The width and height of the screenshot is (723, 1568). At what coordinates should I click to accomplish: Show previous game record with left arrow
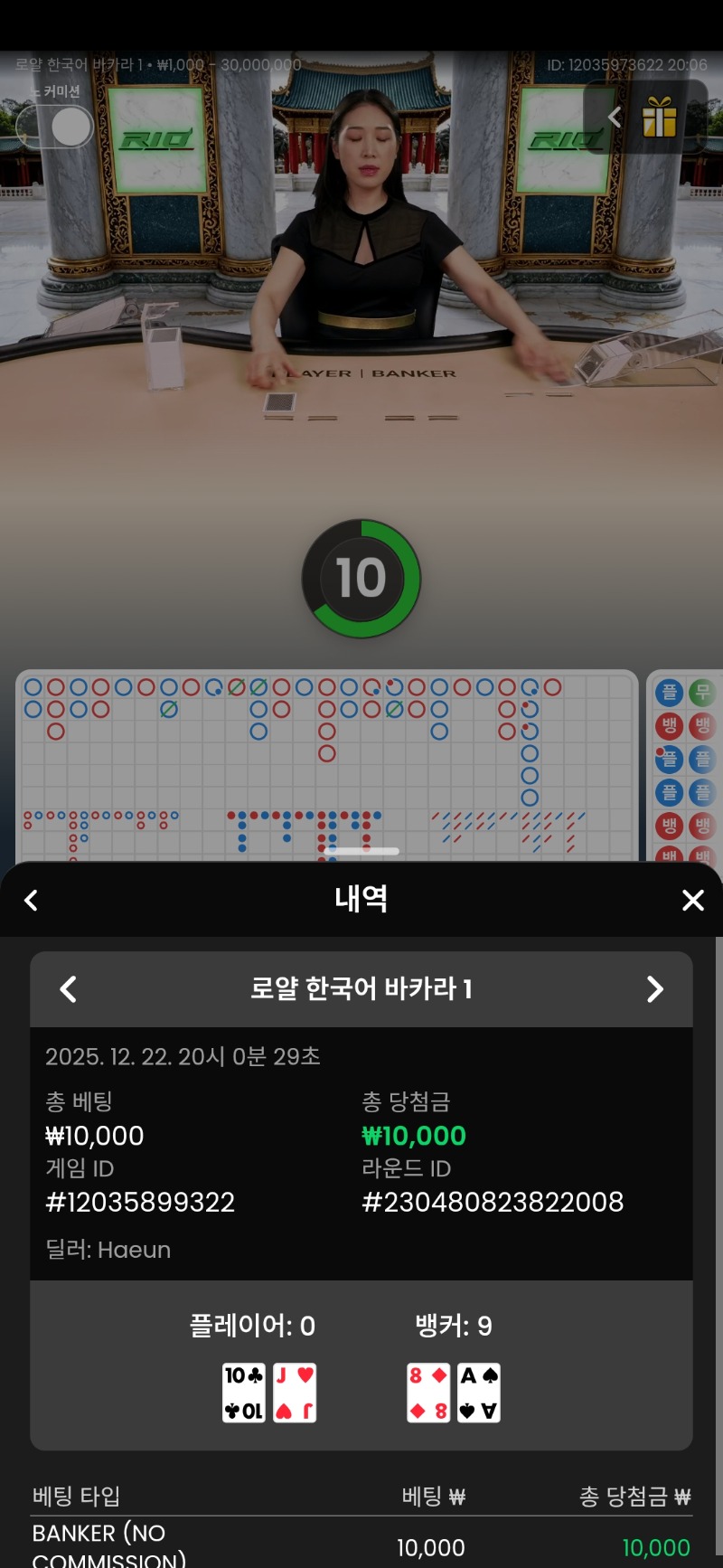69,989
